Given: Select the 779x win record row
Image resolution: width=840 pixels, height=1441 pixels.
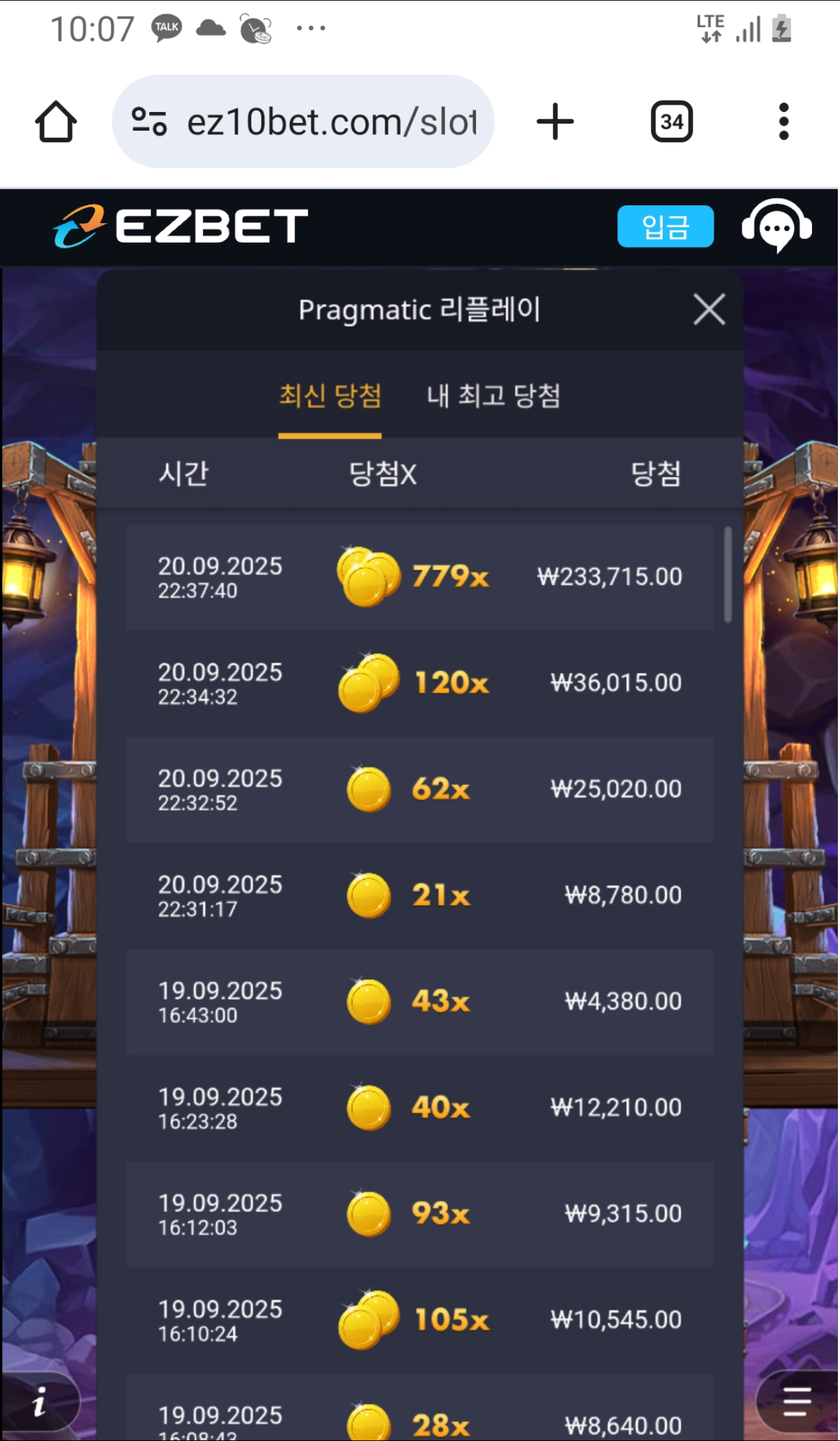Looking at the screenshot, I should point(420,577).
